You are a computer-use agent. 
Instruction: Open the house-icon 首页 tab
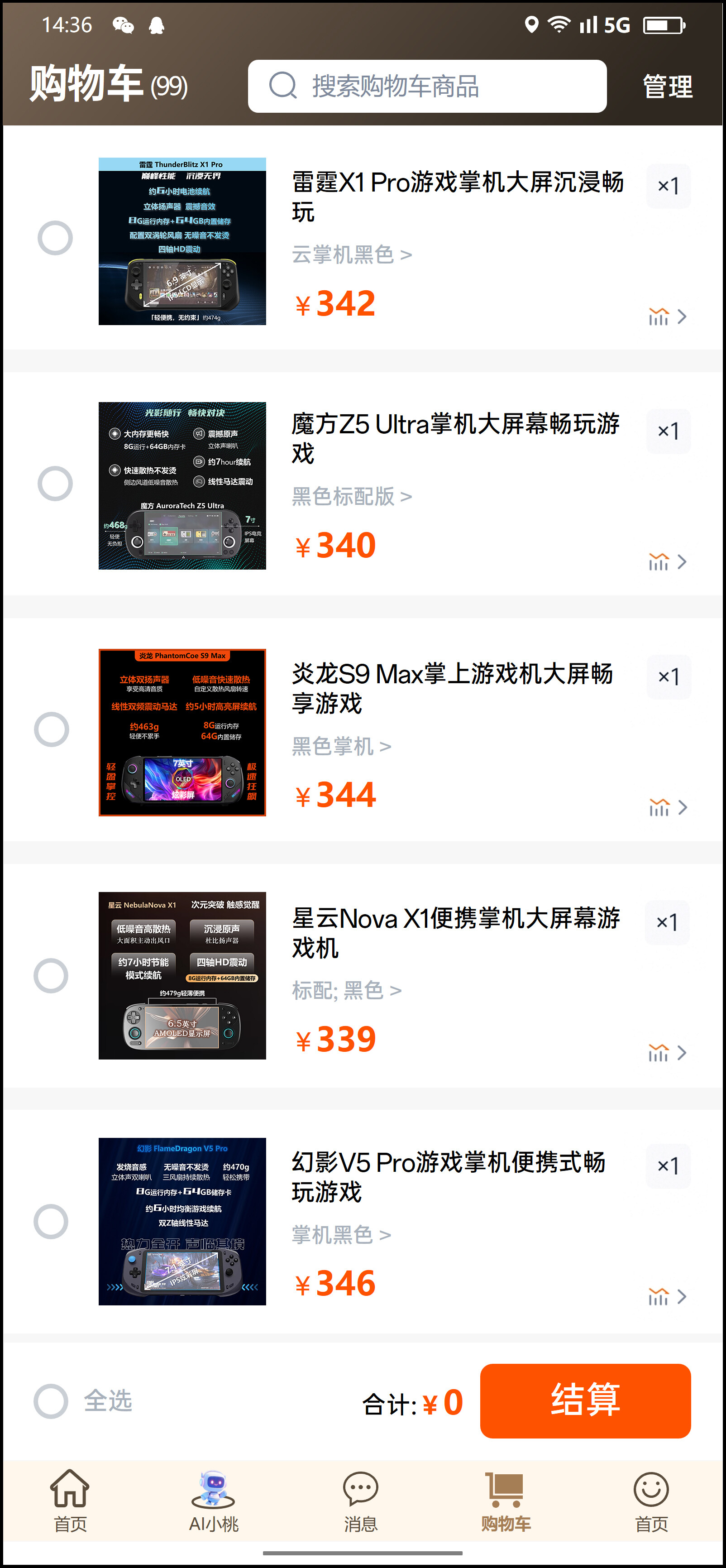pos(70,1501)
